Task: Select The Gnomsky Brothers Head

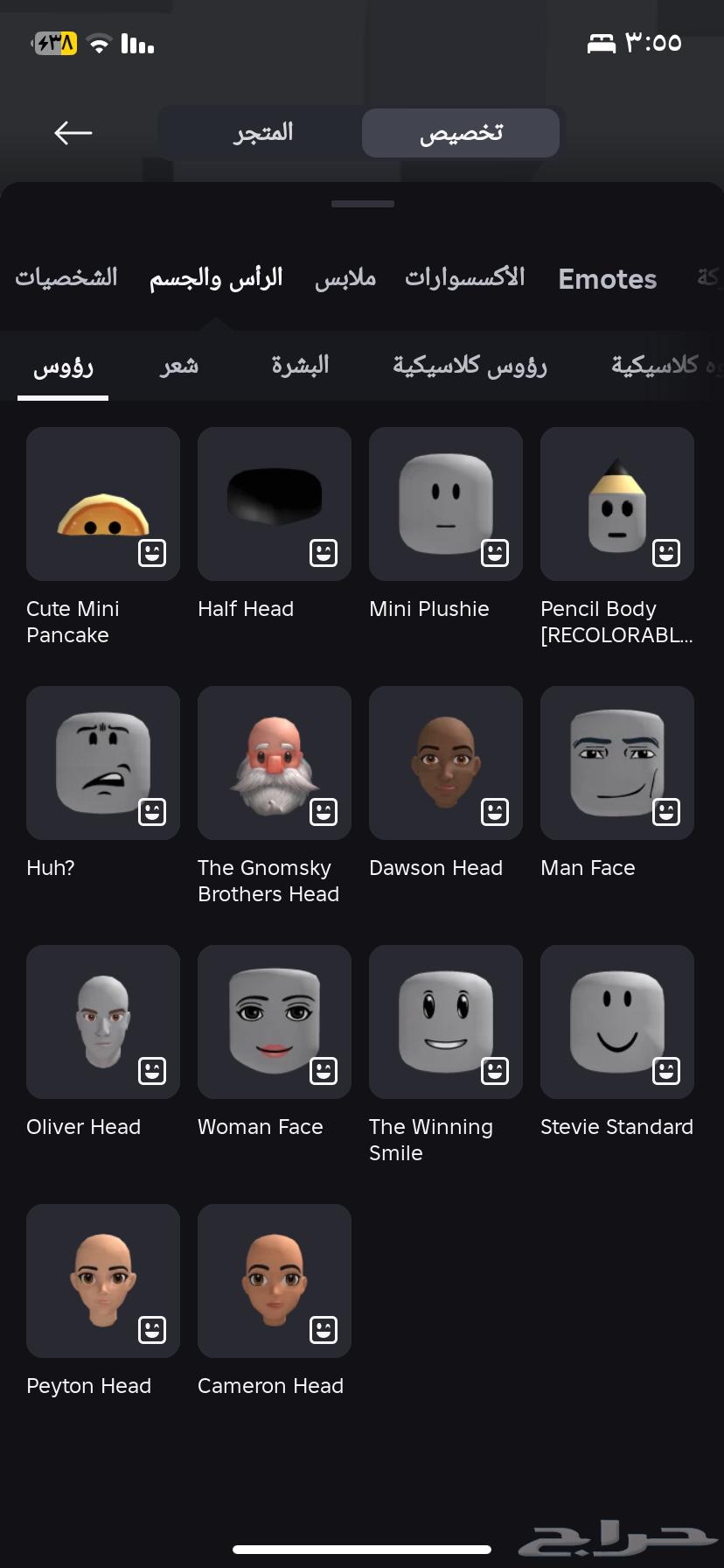Action: click(275, 763)
